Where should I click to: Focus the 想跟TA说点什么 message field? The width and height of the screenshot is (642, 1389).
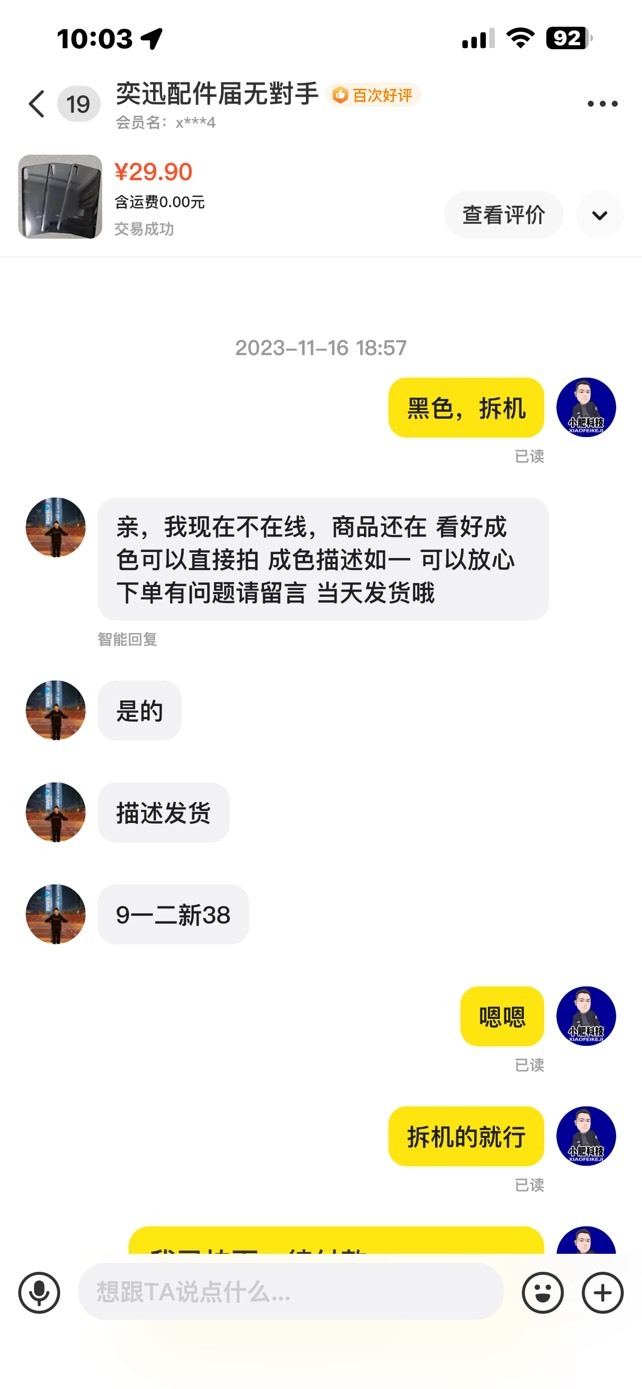[291, 1292]
